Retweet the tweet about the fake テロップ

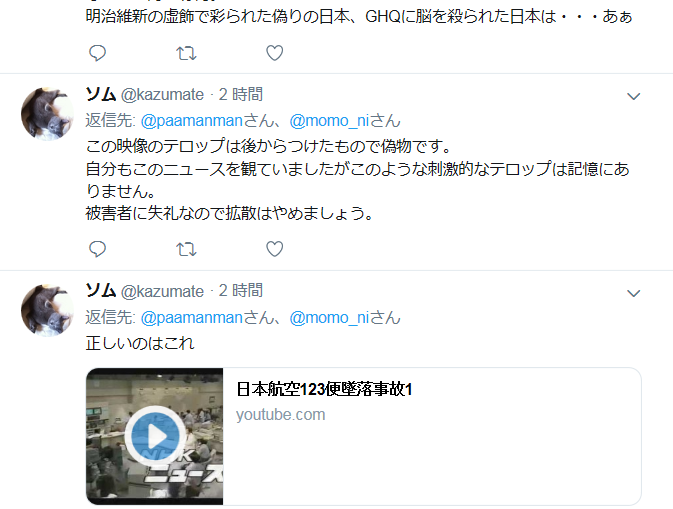[186, 249]
